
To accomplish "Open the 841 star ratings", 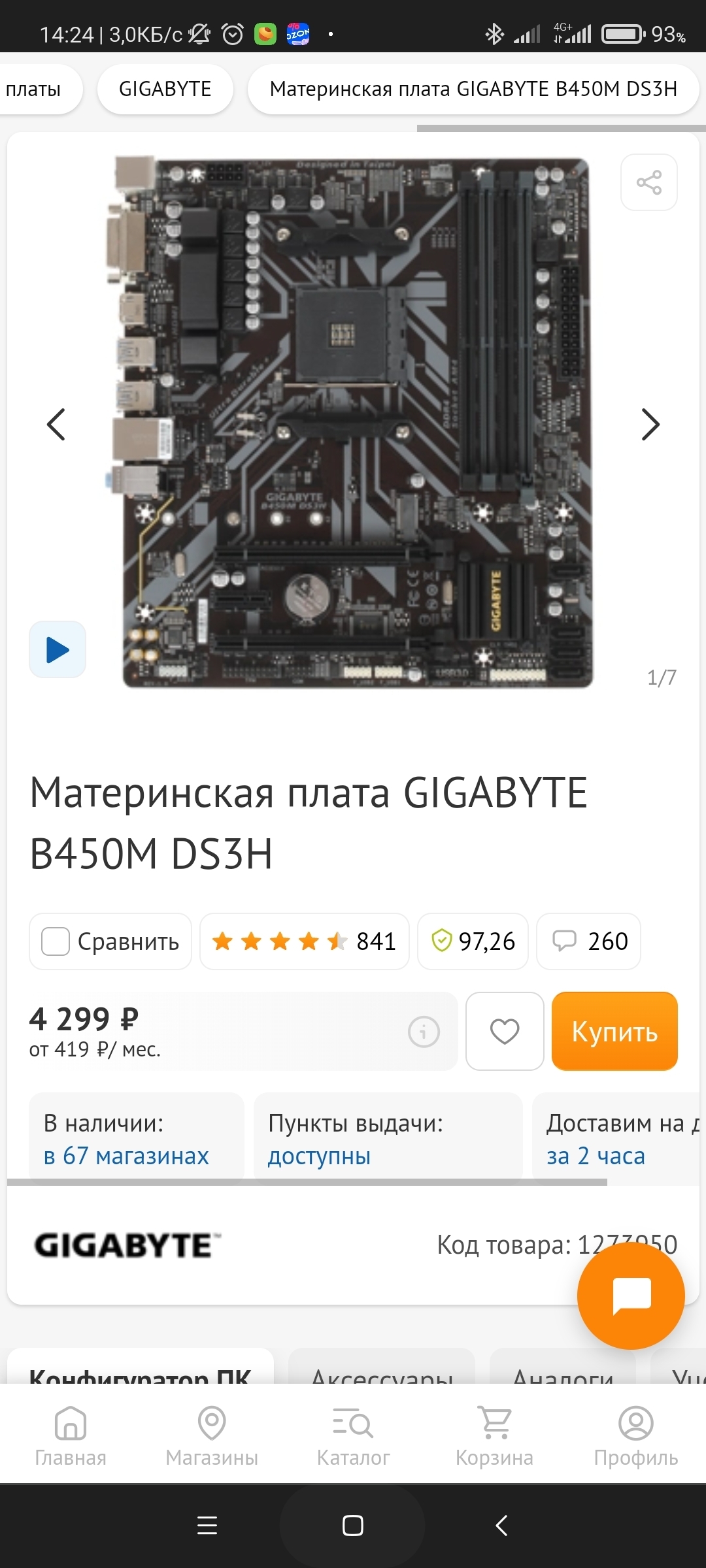I will (x=304, y=941).
